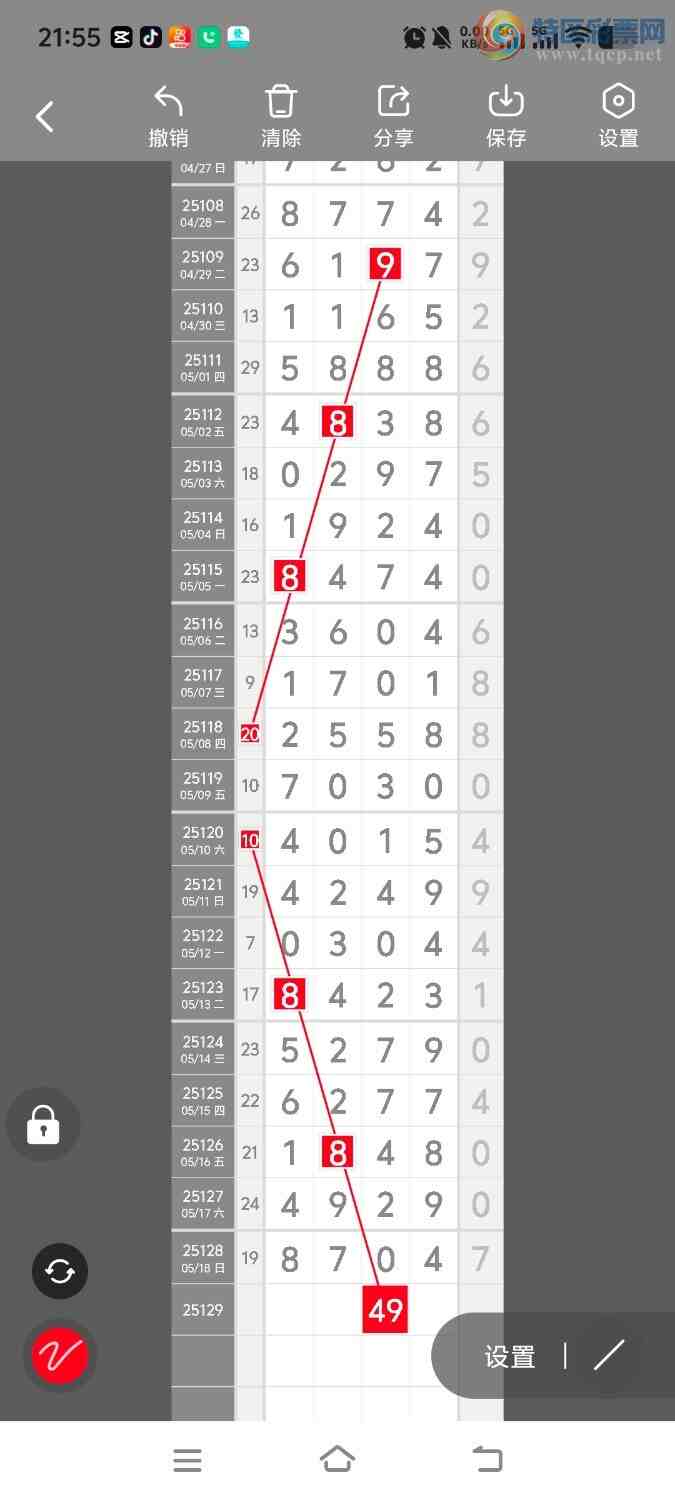Go to the home screen
675x1500 pixels.
[x=337, y=1460]
